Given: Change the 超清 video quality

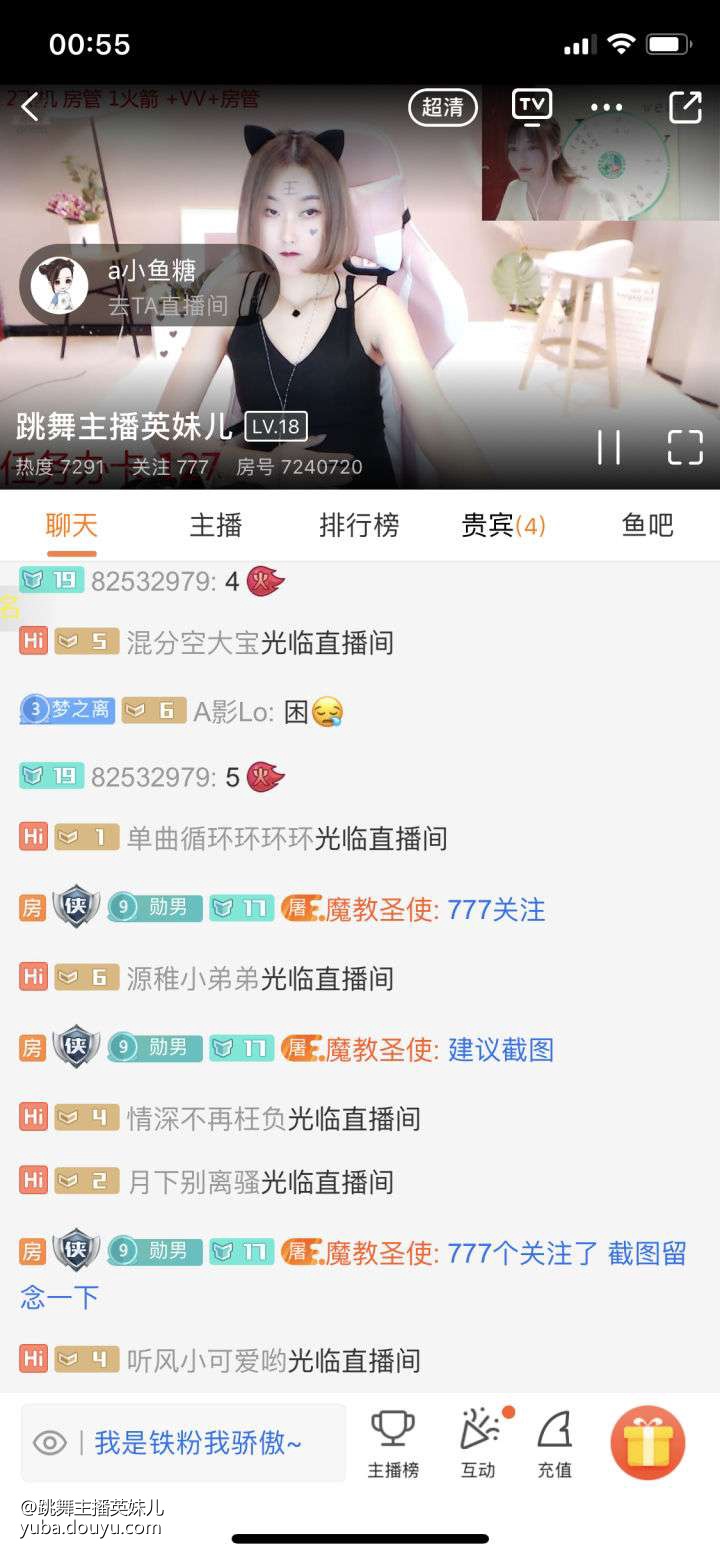Looking at the screenshot, I should [443, 107].
